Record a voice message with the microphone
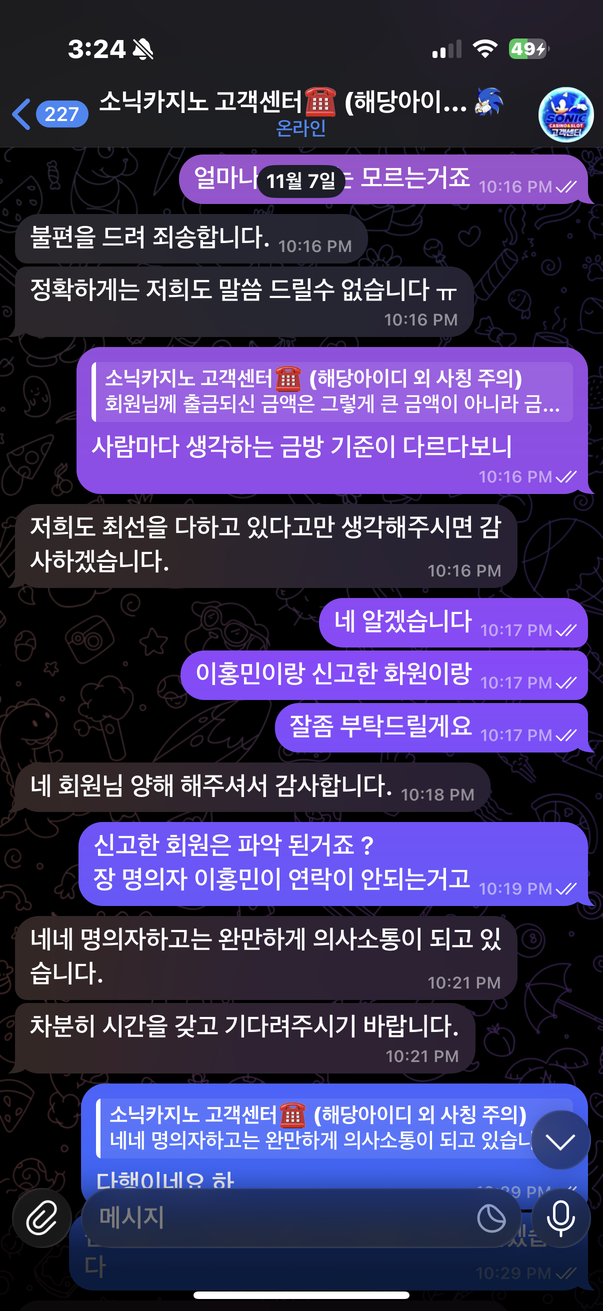Viewport: 603px width, 1311px height. point(561,1217)
